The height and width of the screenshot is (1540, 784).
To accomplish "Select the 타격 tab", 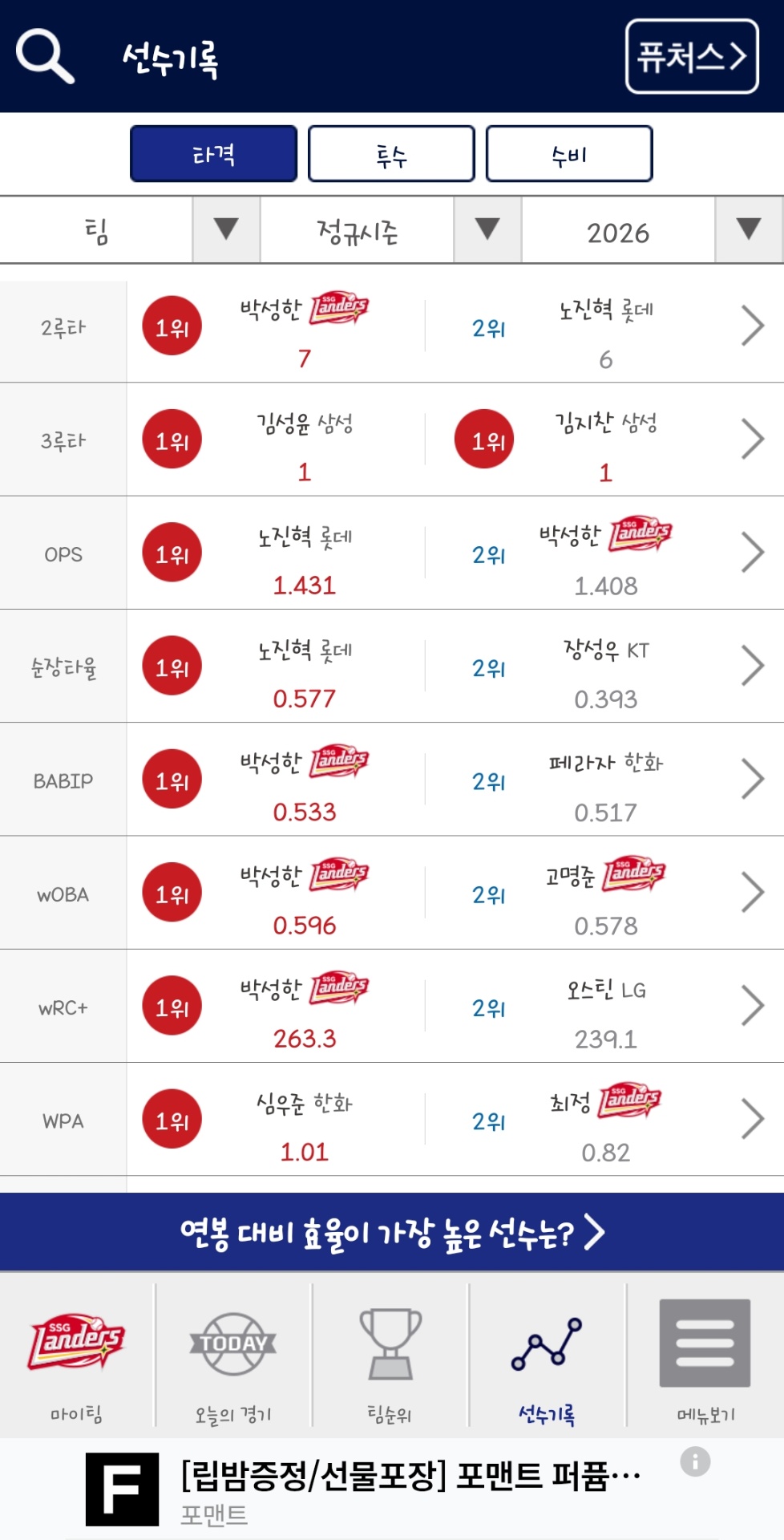I will tap(213, 154).
